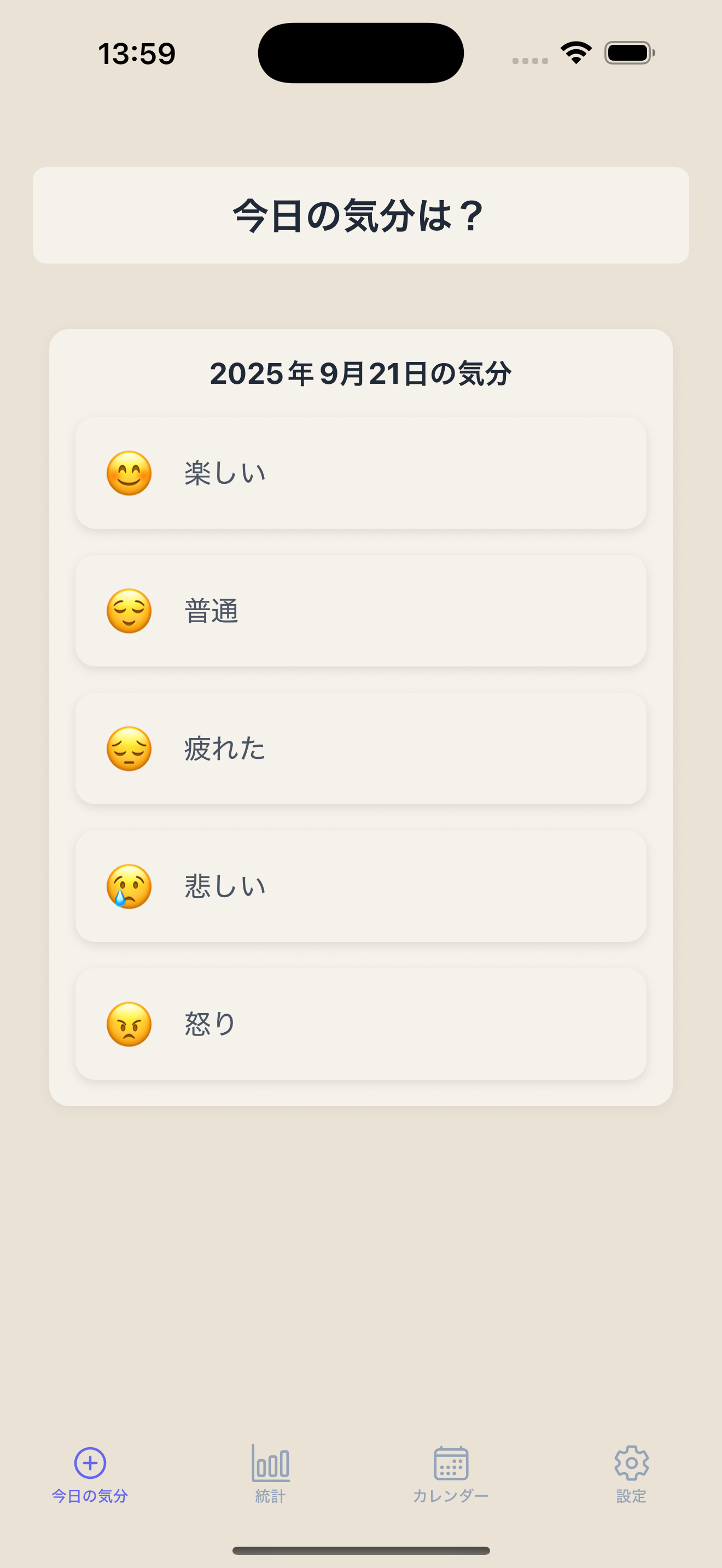Log 悲しい as your mood
Viewport: 722px width, 1568px height.
point(360,886)
